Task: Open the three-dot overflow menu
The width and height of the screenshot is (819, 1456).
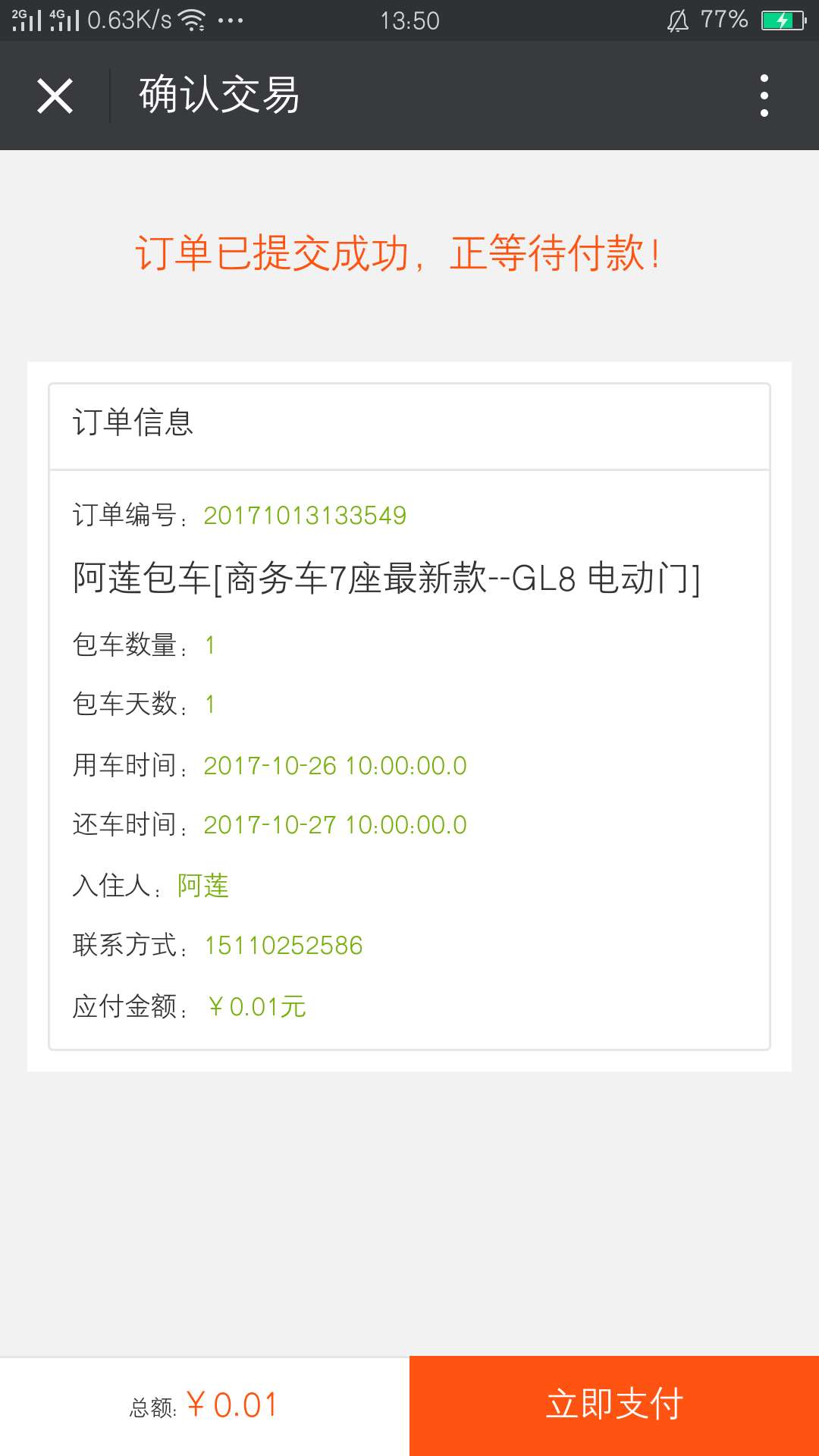Action: point(764,96)
